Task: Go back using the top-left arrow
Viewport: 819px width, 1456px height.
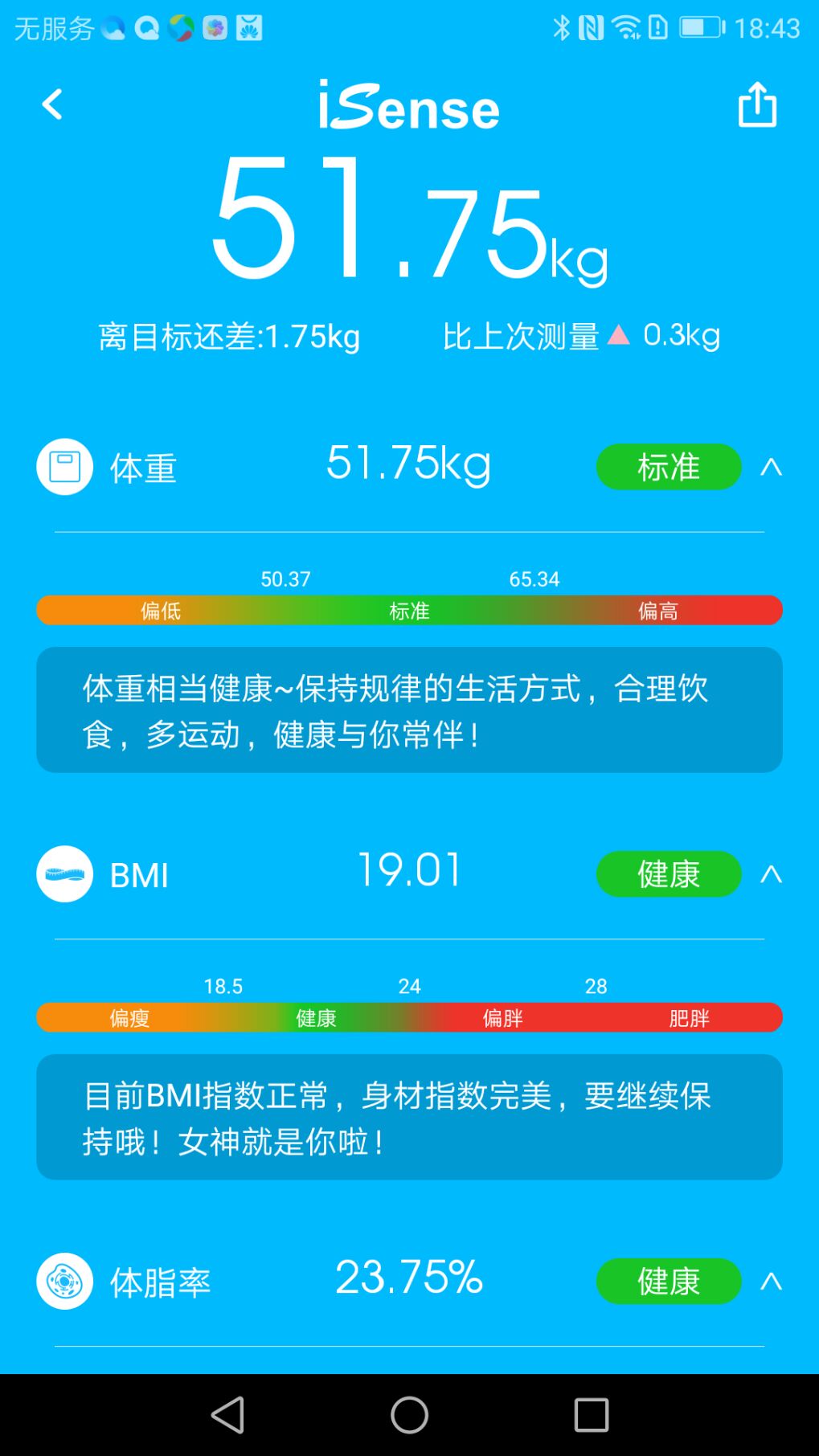Action: [x=52, y=104]
